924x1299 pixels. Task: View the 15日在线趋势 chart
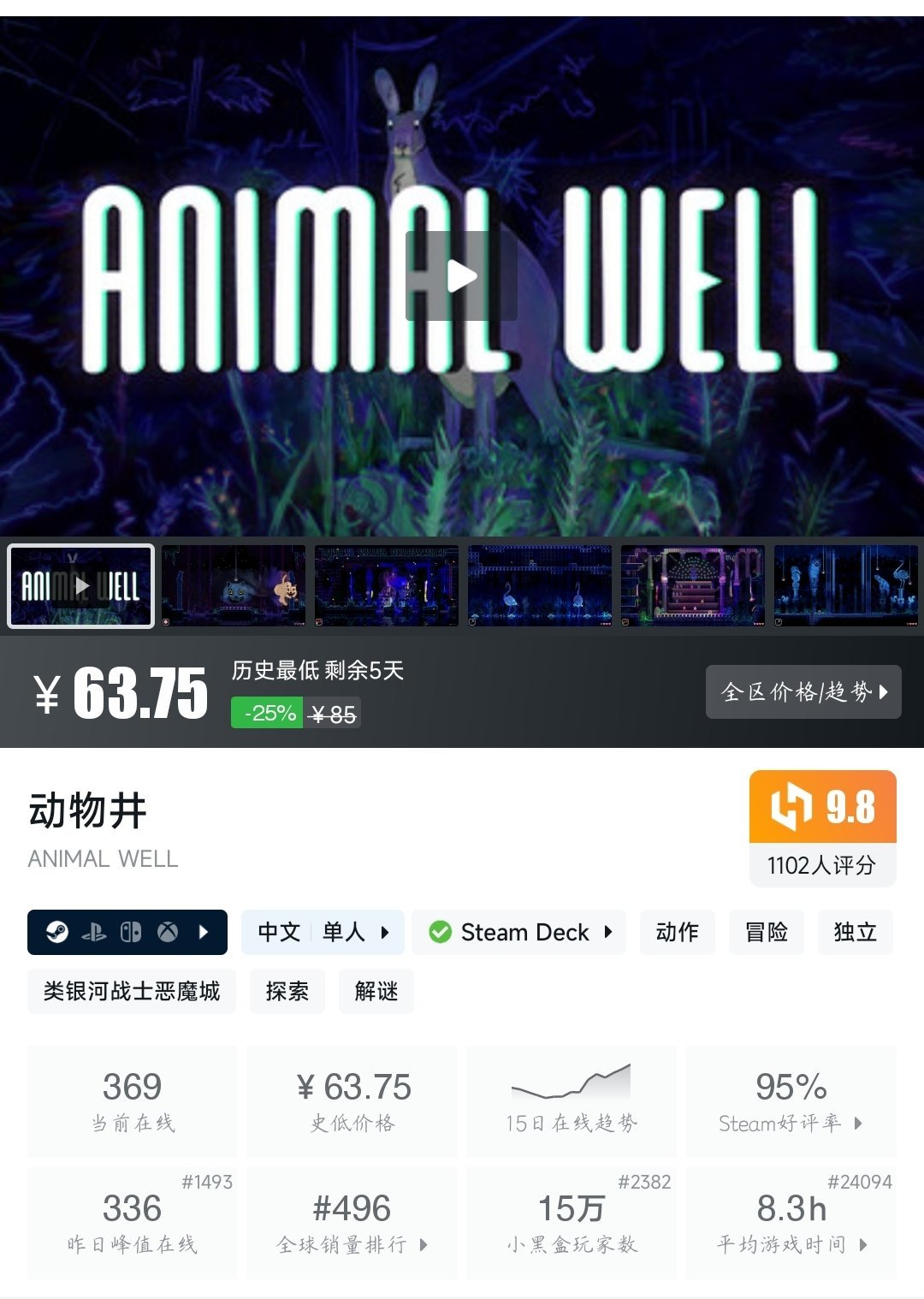[572, 1102]
